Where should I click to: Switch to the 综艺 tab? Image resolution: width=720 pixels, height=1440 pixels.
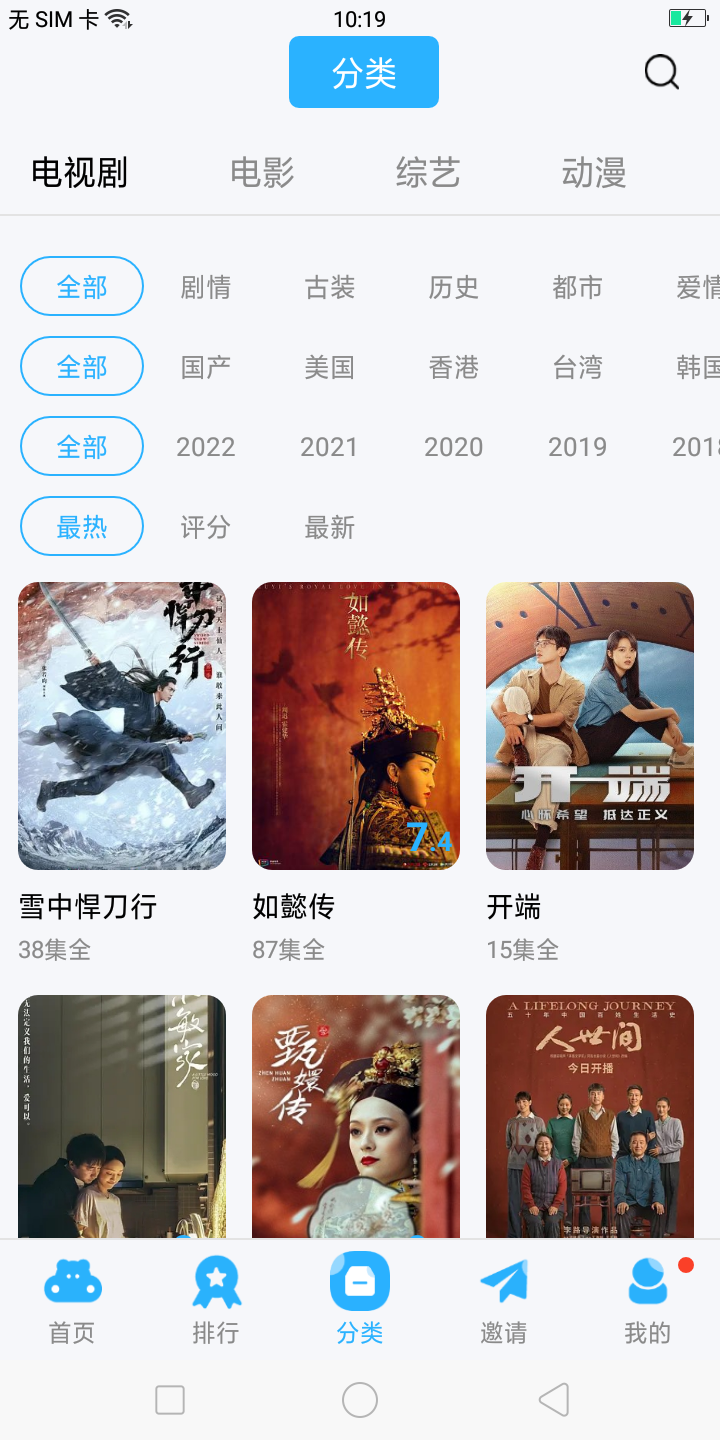tap(428, 173)
